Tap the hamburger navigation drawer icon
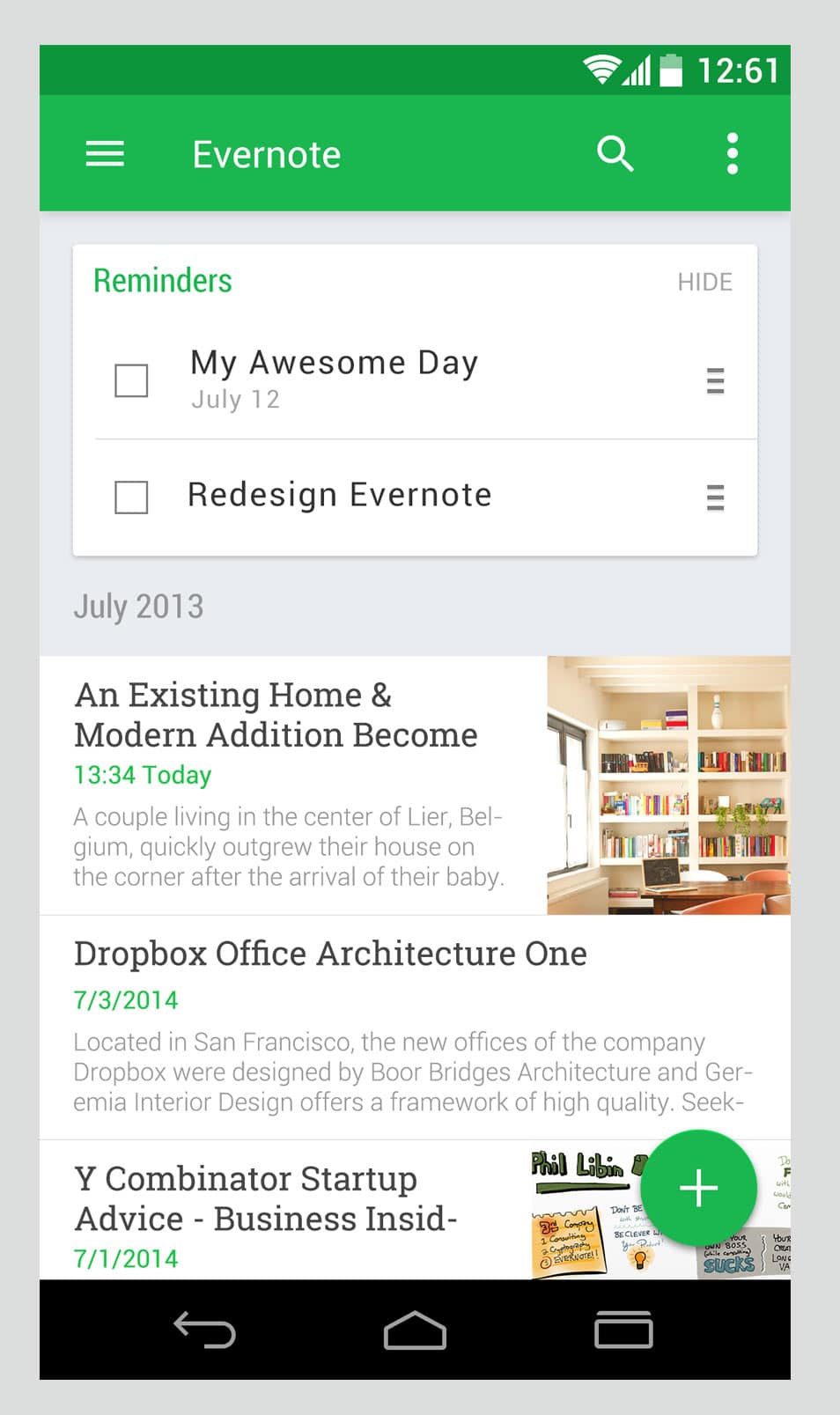The width and height of the screenshot is (840, 1415). pos(104,152)
